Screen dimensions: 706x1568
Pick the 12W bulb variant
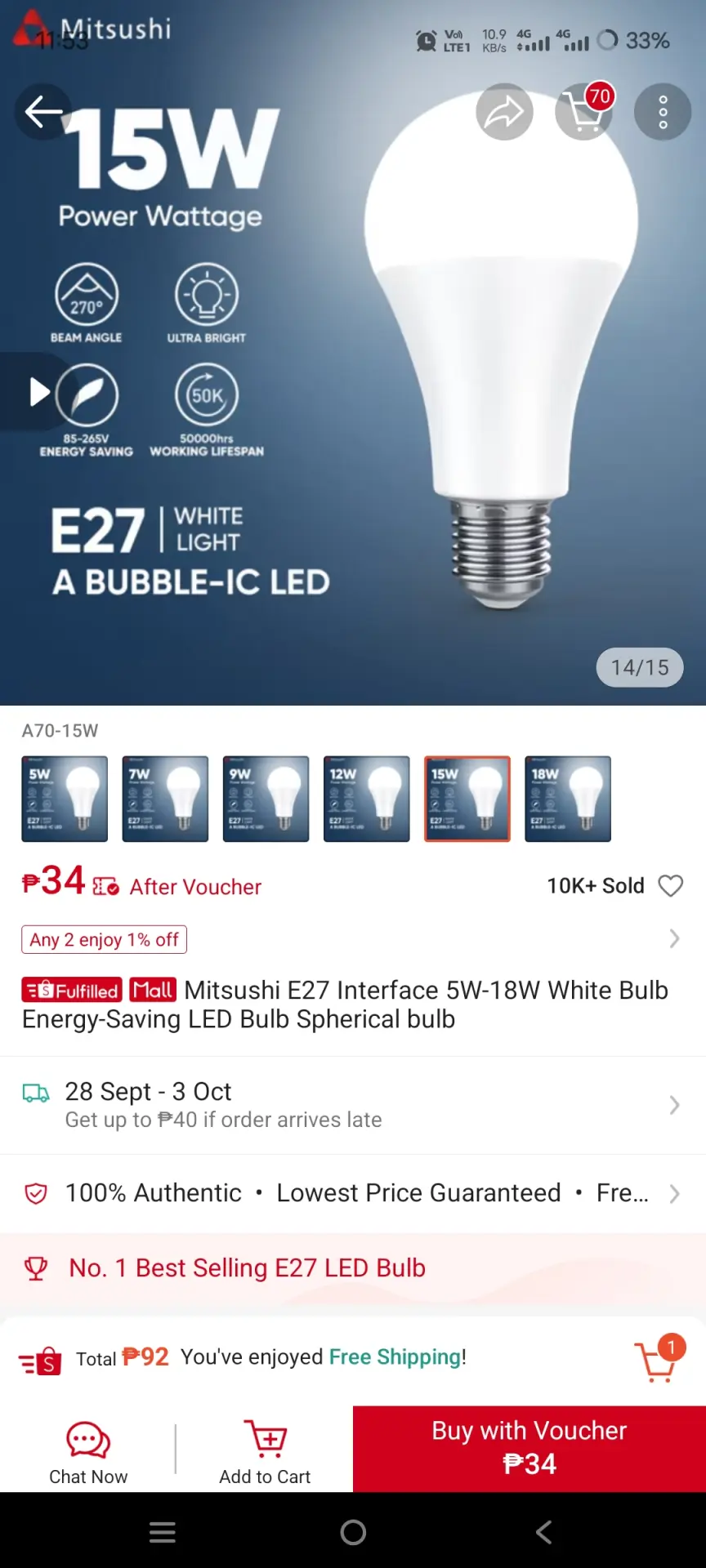click(x=366, y=799)
